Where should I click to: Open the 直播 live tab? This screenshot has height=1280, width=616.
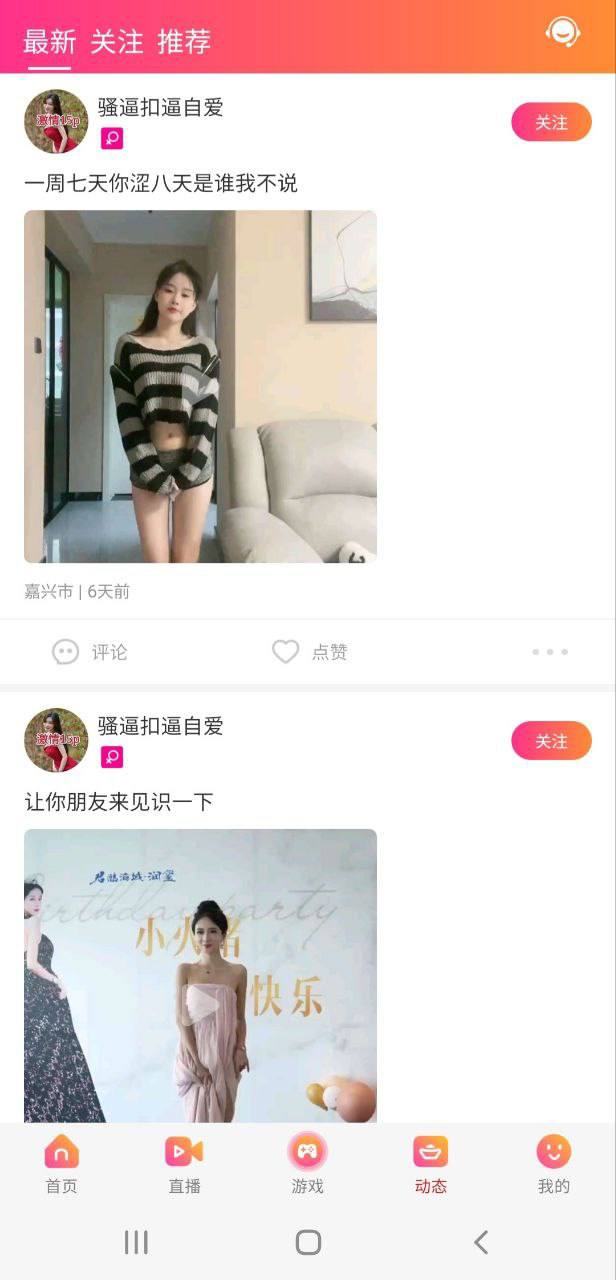click(x=184, y=1165)
